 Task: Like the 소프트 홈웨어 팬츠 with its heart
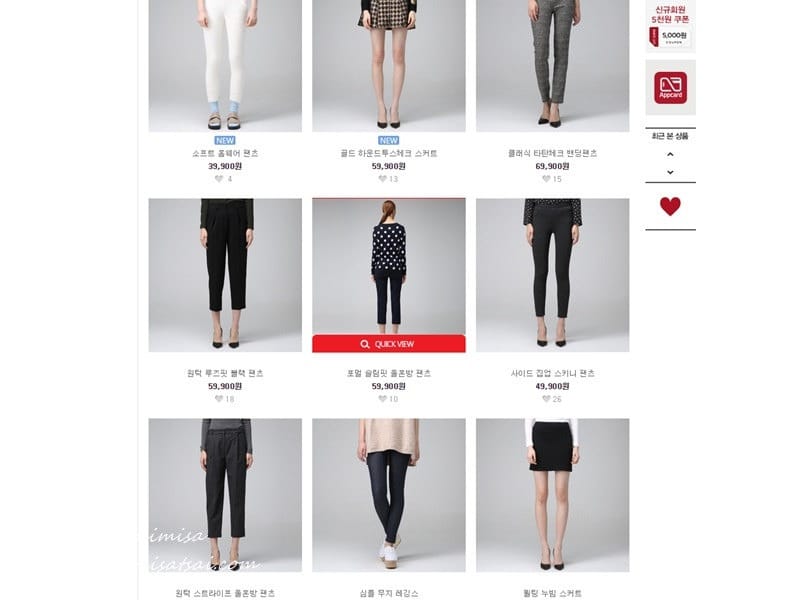[218, 179]
